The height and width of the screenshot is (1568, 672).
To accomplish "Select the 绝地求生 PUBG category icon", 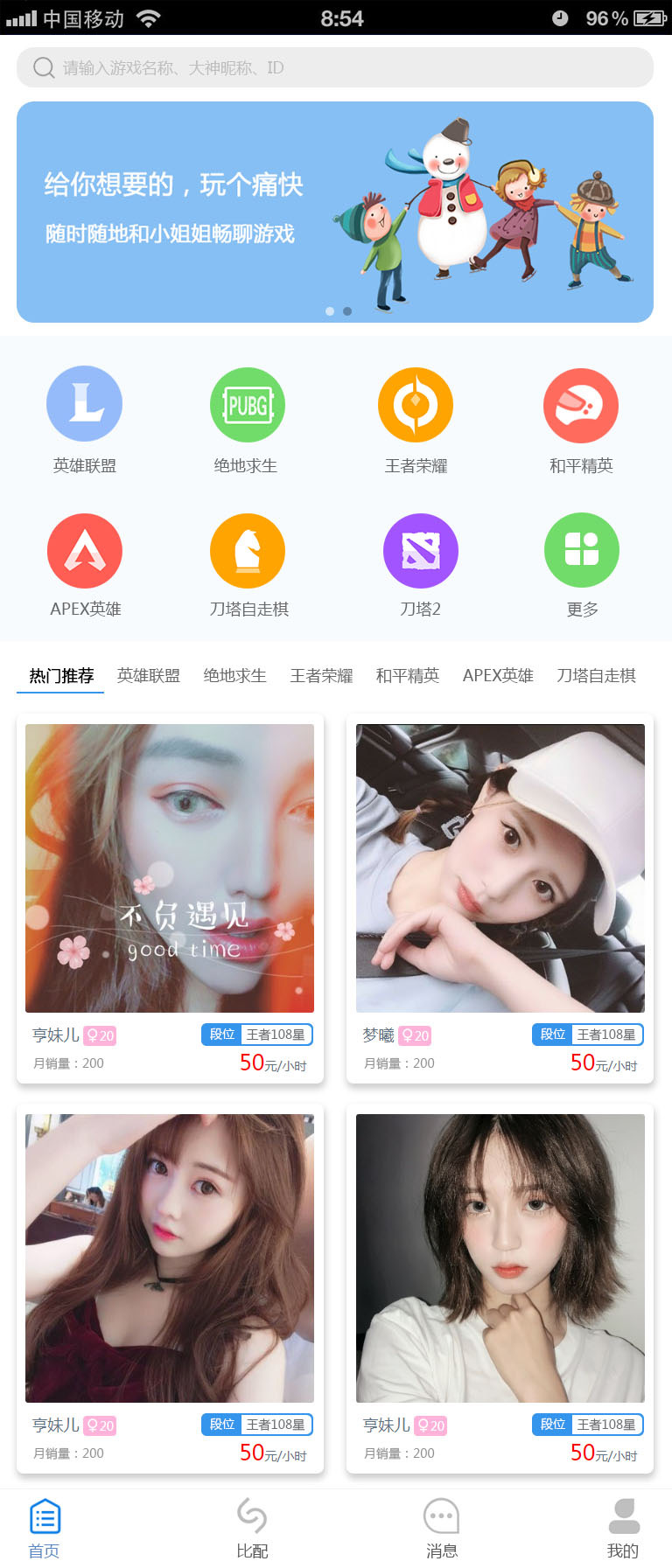I will click(x=248, y=405).
